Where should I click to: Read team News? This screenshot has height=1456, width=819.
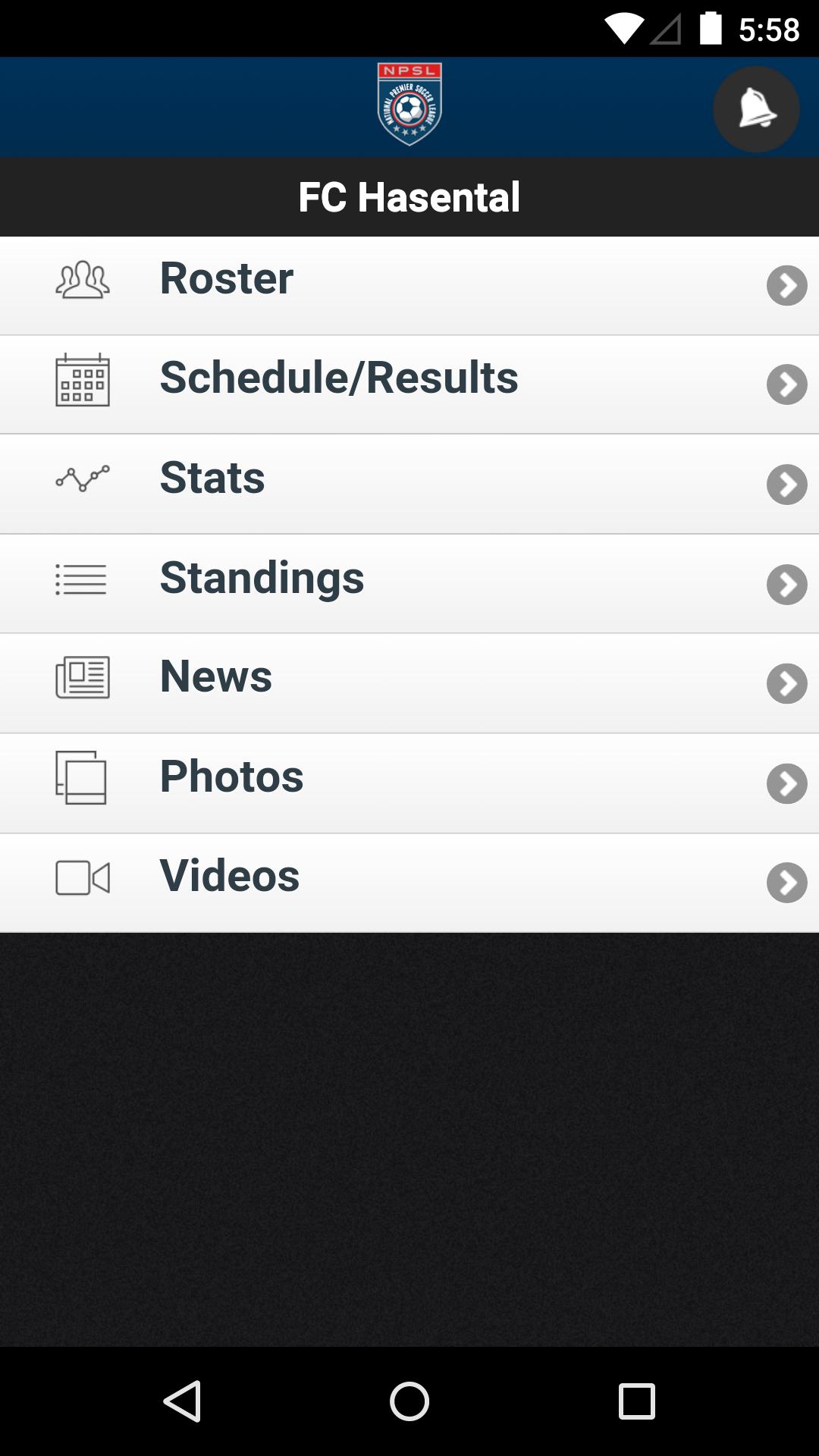409,682
